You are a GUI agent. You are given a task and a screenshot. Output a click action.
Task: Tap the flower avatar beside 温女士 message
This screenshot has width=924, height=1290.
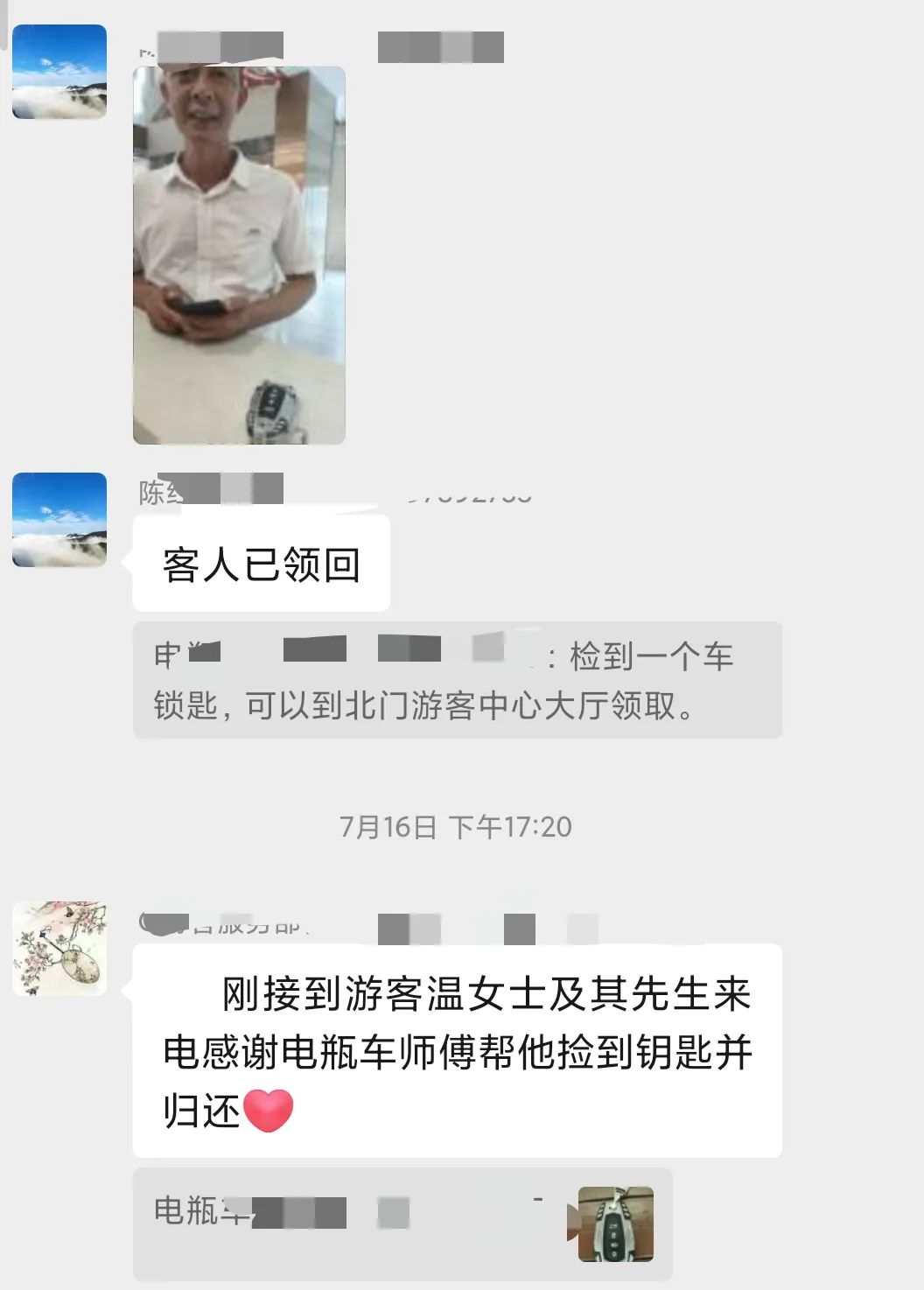[59, 949]
